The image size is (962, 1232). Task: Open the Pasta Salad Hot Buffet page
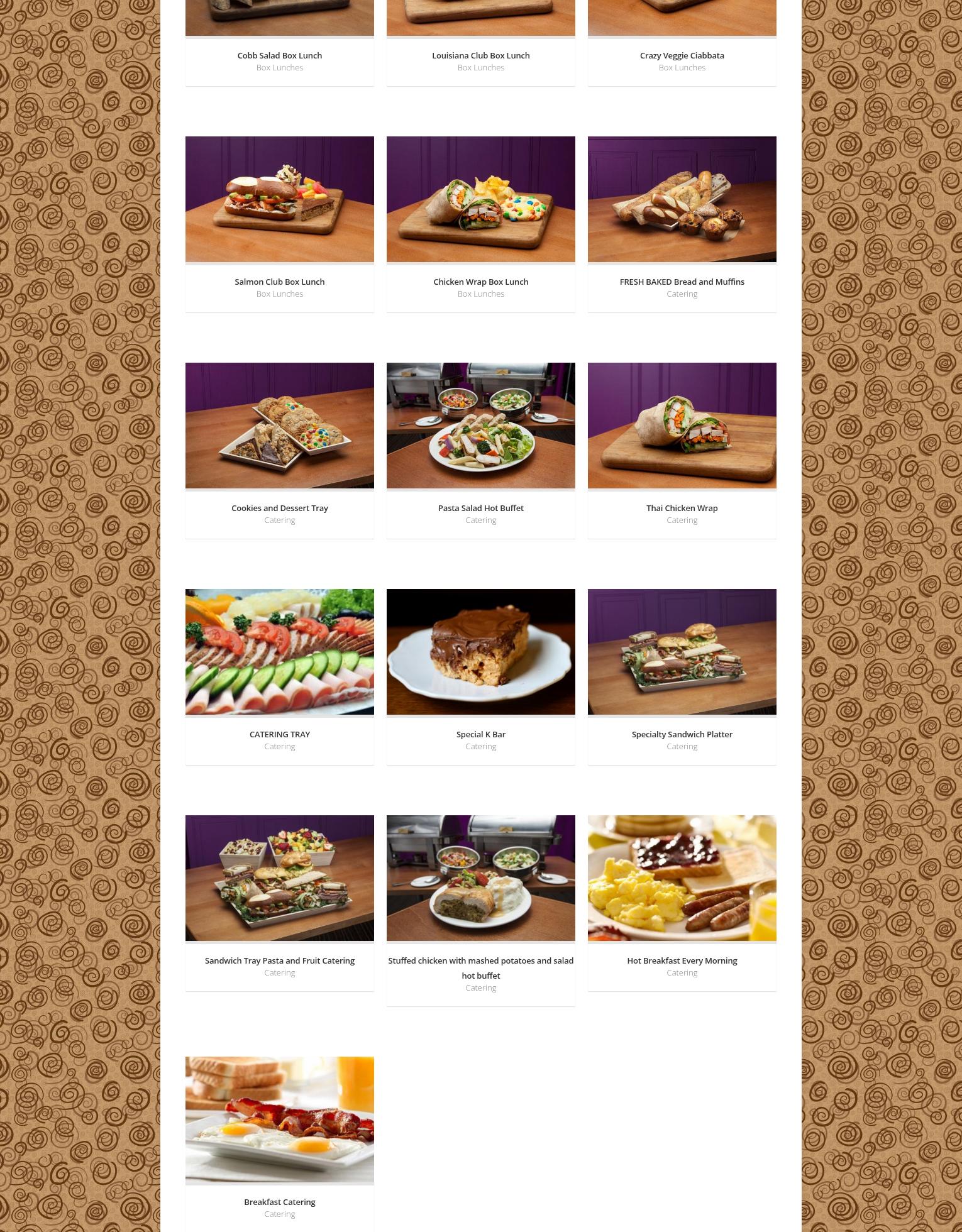(x=480, y=508)
